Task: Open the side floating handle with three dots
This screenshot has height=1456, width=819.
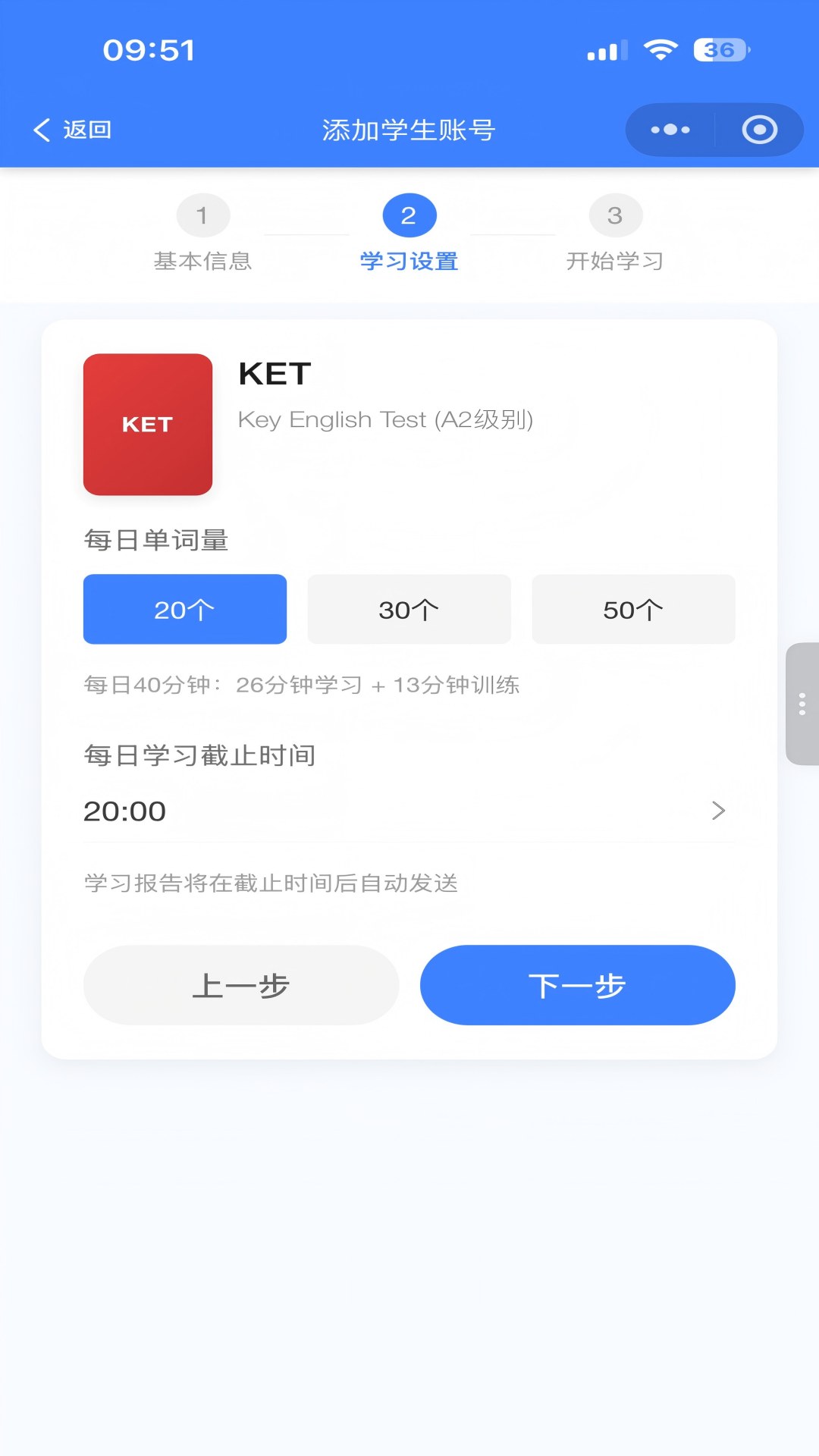Action: click(802, 704)
